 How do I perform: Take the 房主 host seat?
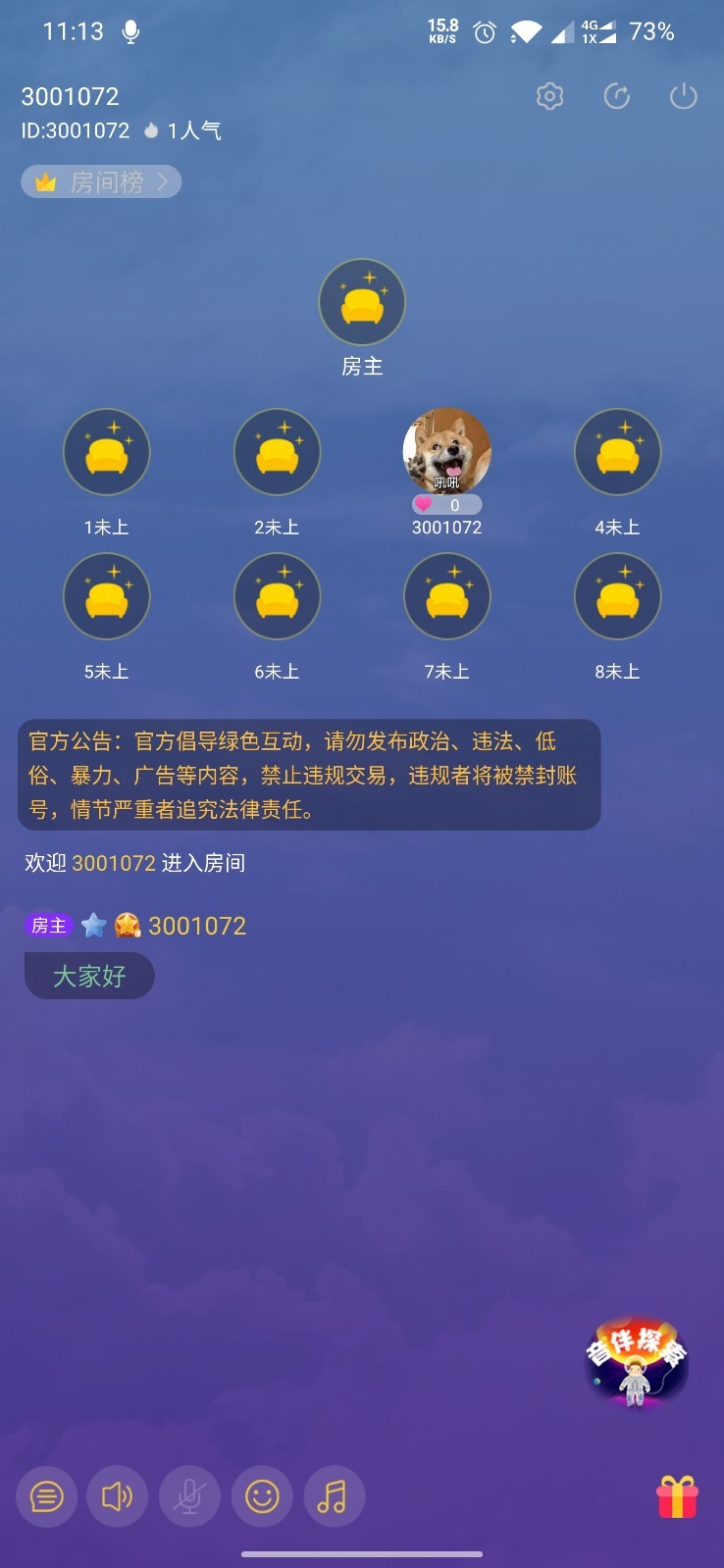pos(362,302)
